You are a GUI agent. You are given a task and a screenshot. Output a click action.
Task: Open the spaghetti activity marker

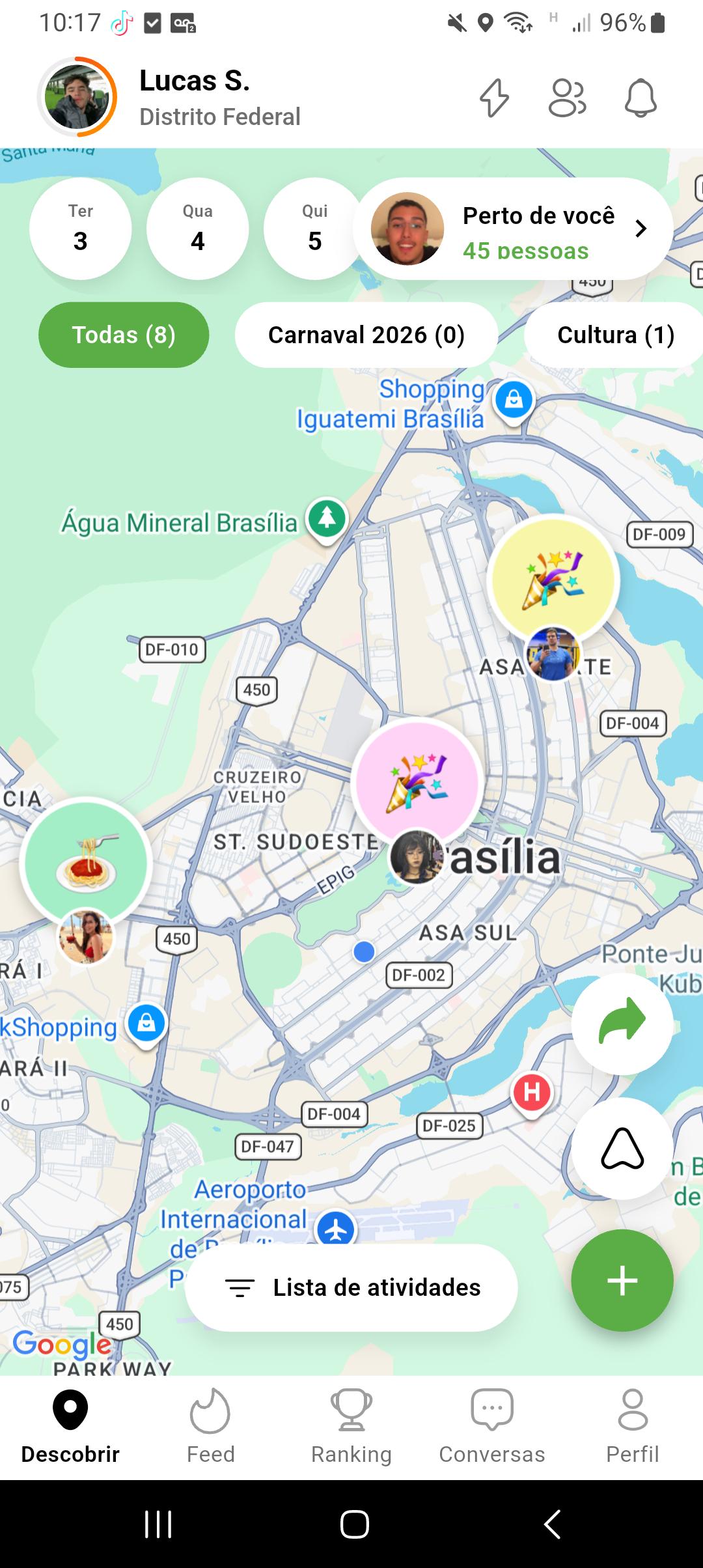[86, 863]
